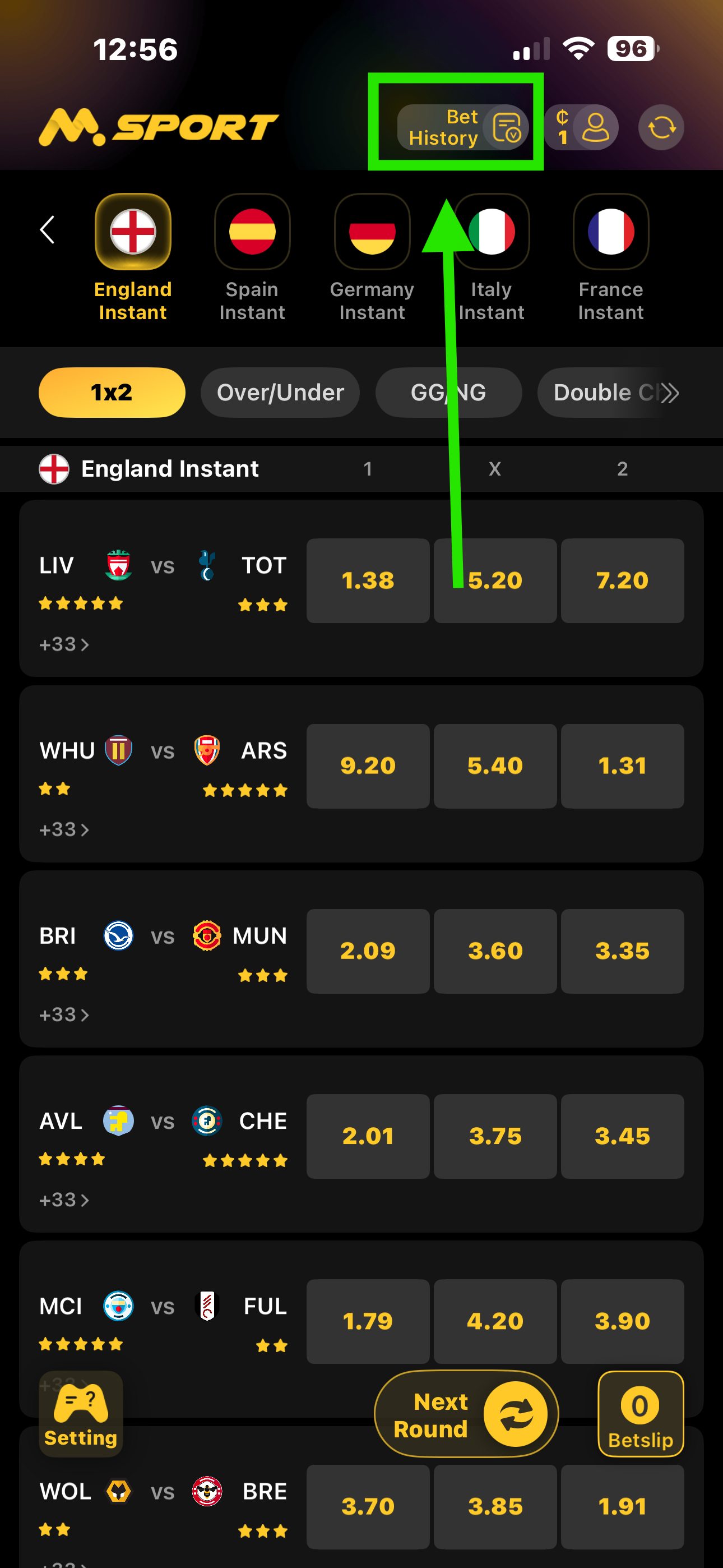Select the Over/Under market chip
The height and width of the screenshot is (1568, 723).
280,393
